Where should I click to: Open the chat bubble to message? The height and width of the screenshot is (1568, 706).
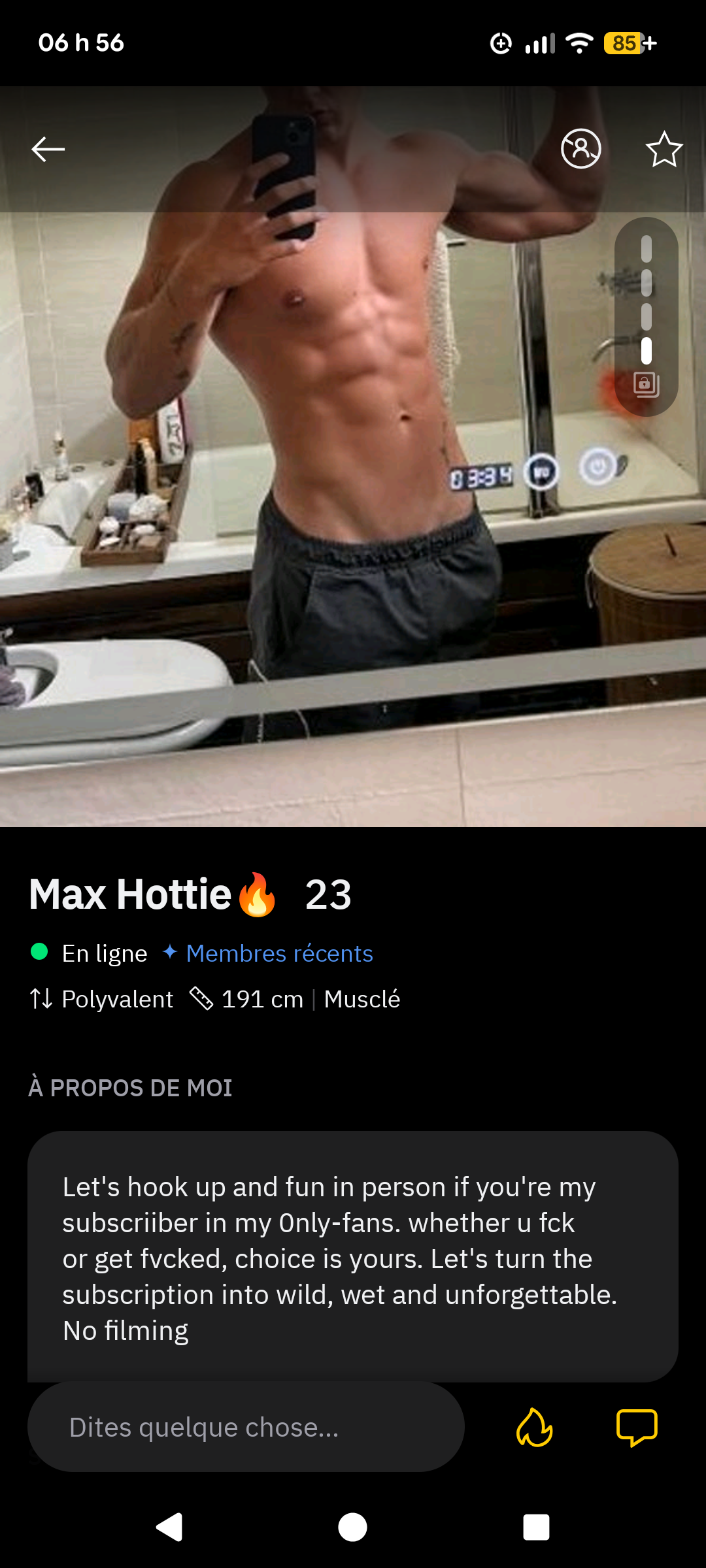(x=637, y=1427)
